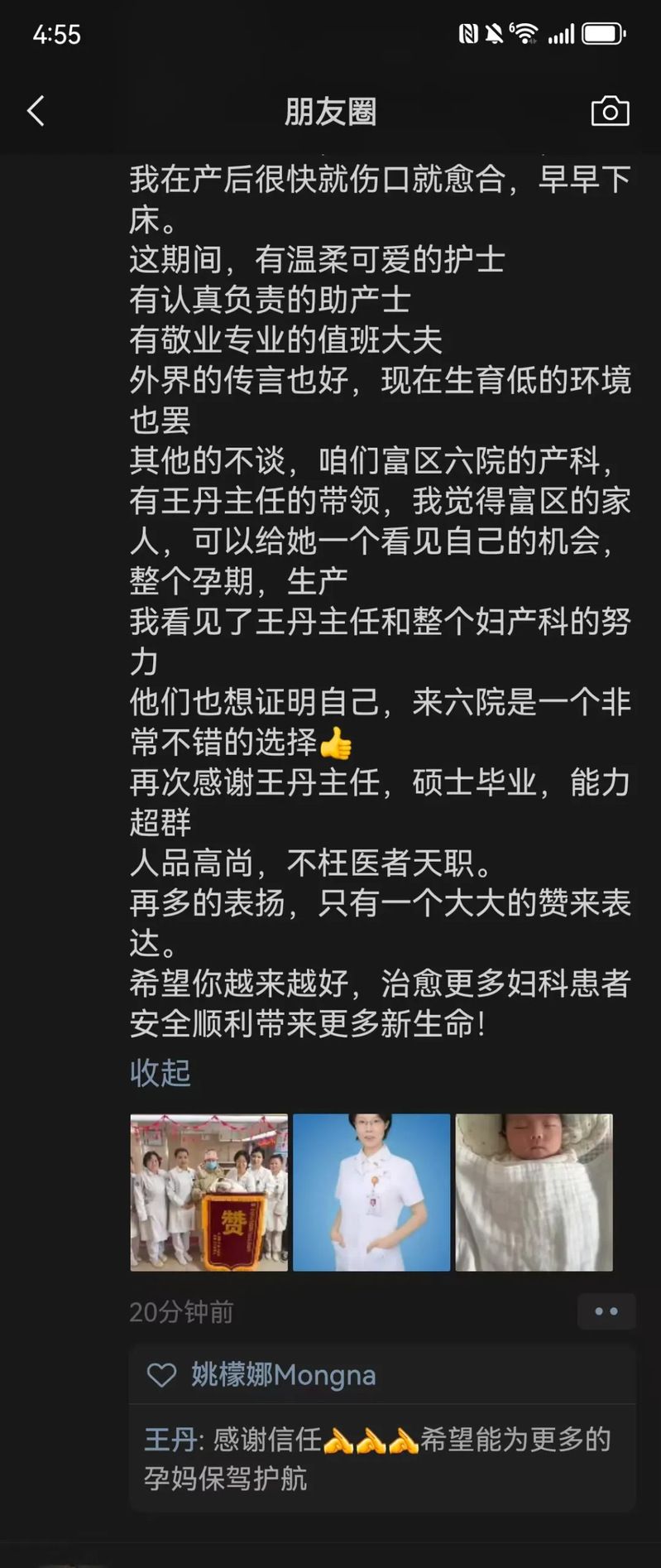
Task: Open the sleeping baby photo
Action: tap(534, 1192)
